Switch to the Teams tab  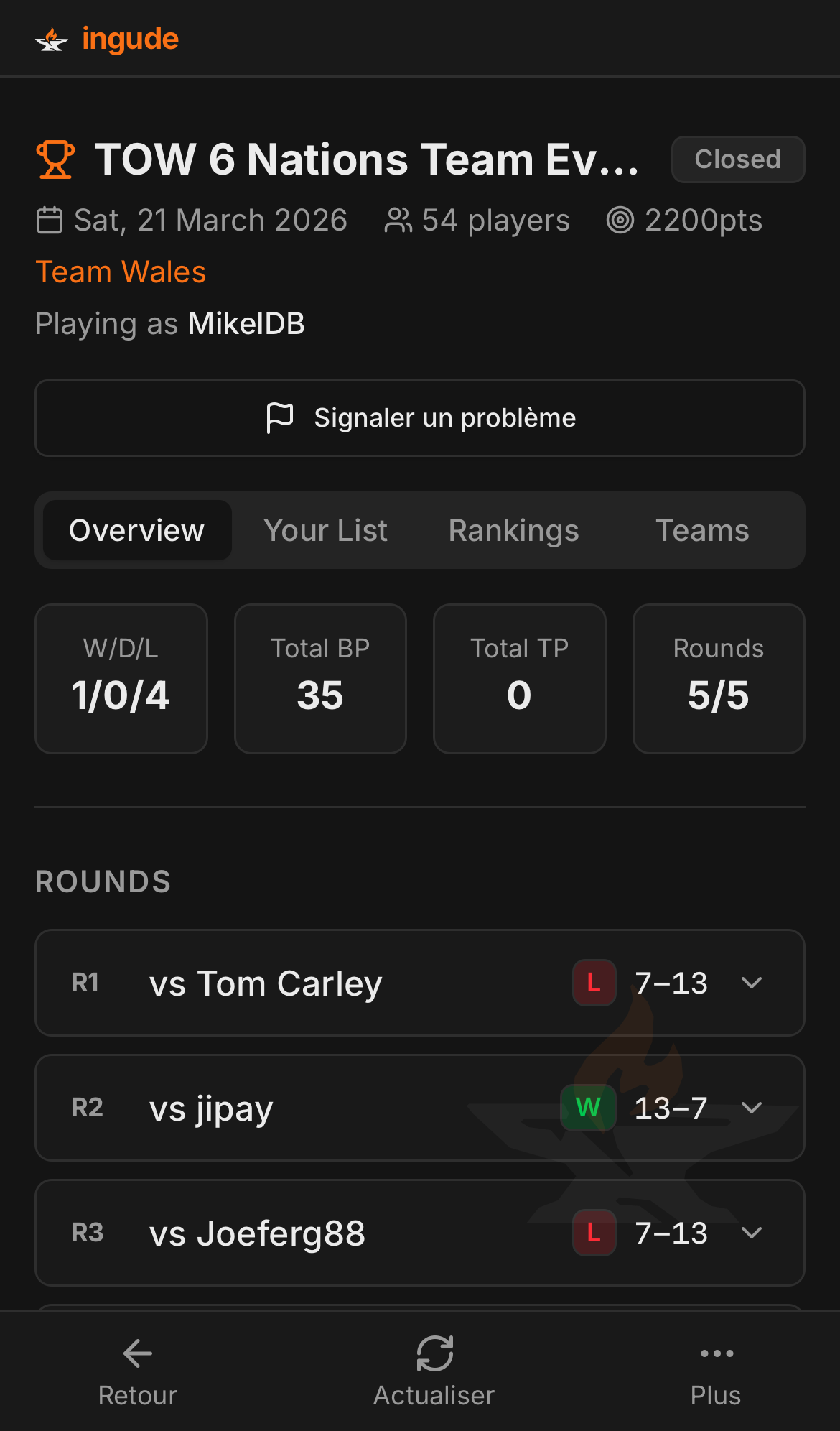tap(702, 530)
